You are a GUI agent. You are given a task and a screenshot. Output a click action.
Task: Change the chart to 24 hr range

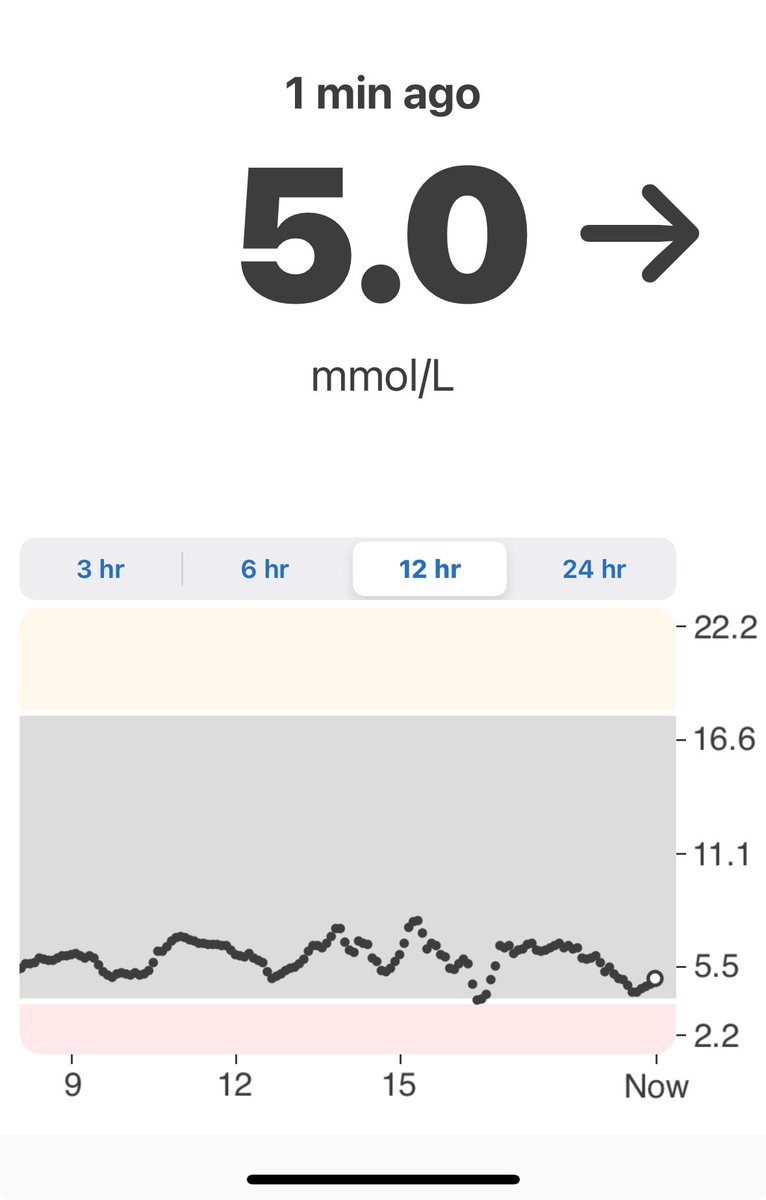point(593,569)
